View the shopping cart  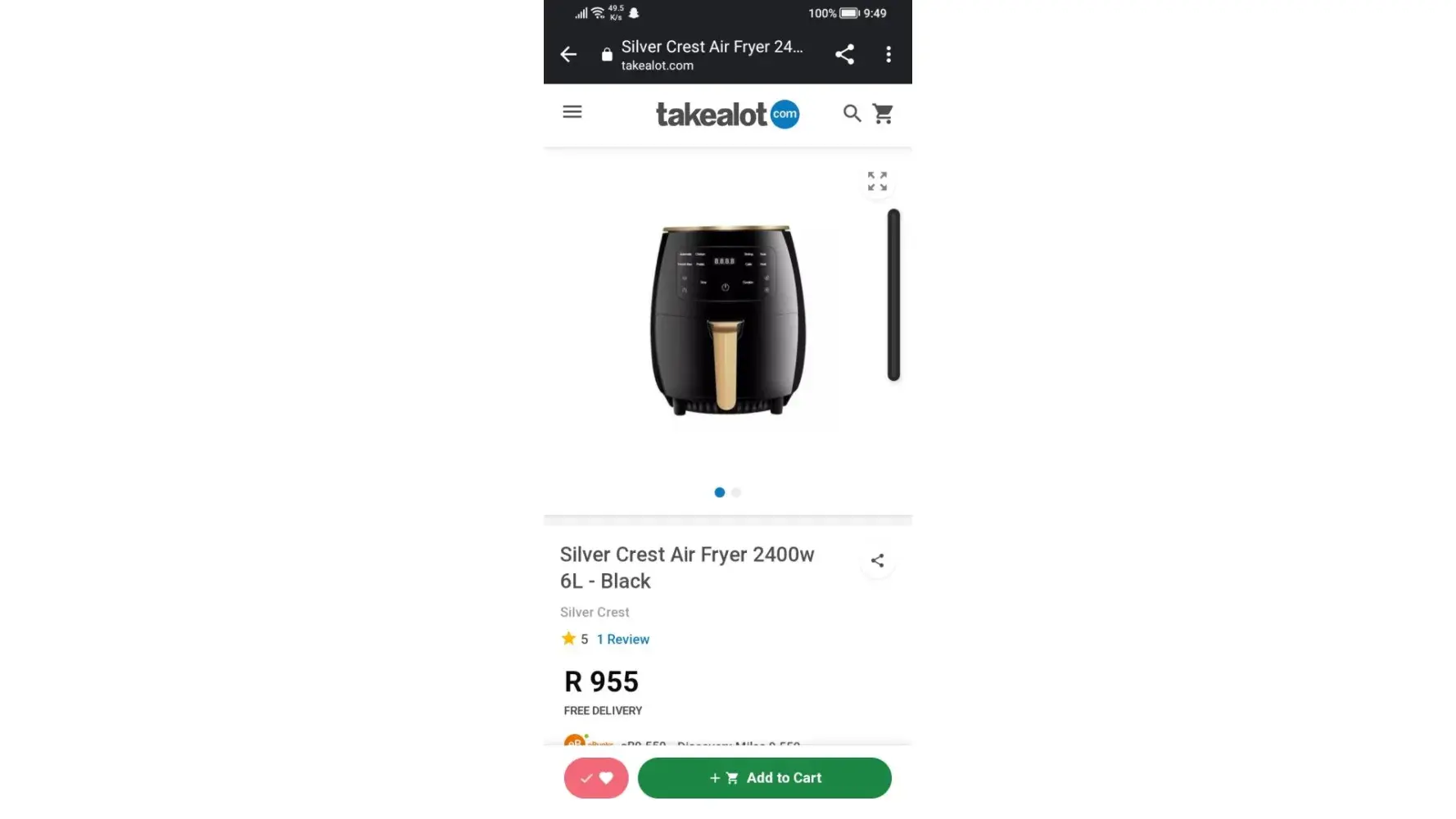click(x=883, y=114)
